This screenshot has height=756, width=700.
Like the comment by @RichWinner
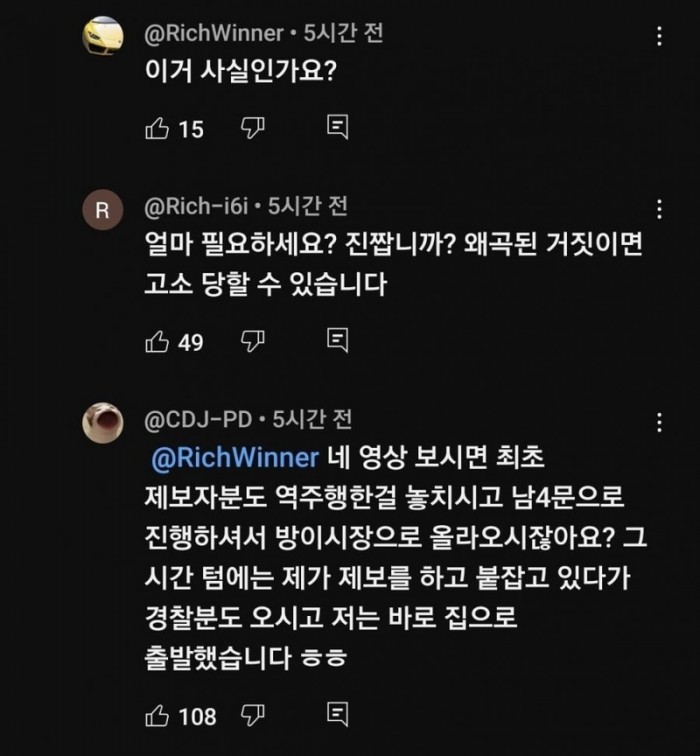pyautogui.click(x=157, y=128)
